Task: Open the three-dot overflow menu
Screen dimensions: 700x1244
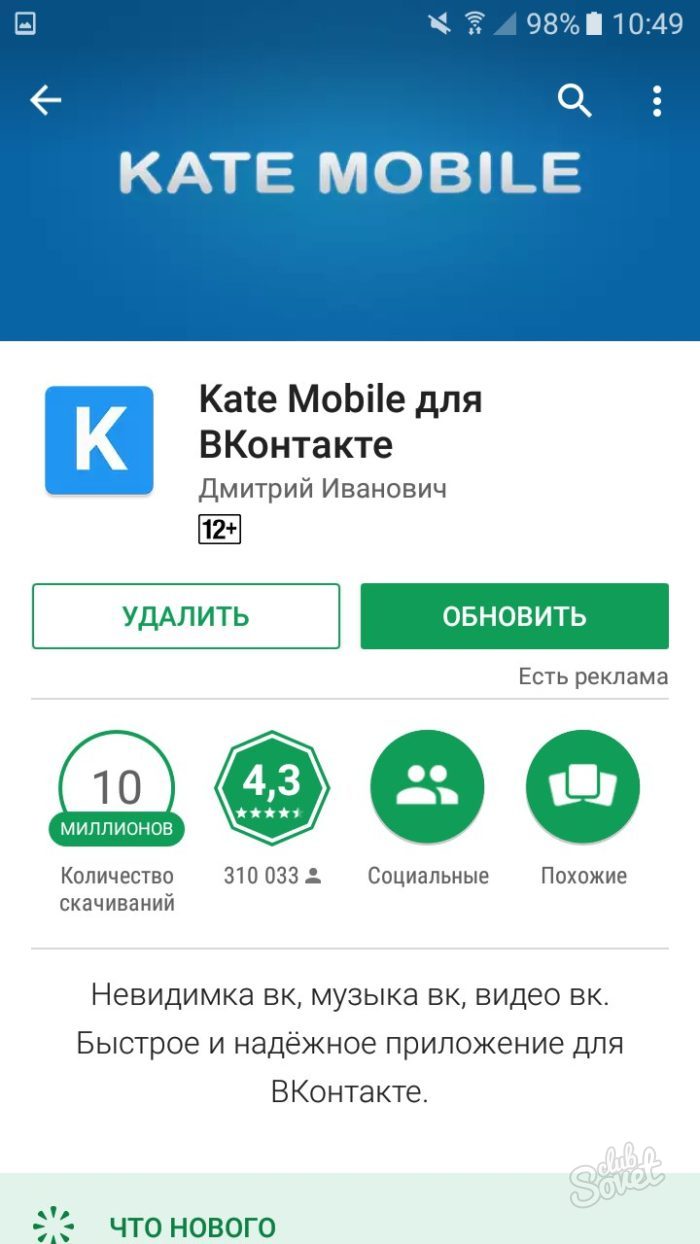Action: (x=656, y=100)
